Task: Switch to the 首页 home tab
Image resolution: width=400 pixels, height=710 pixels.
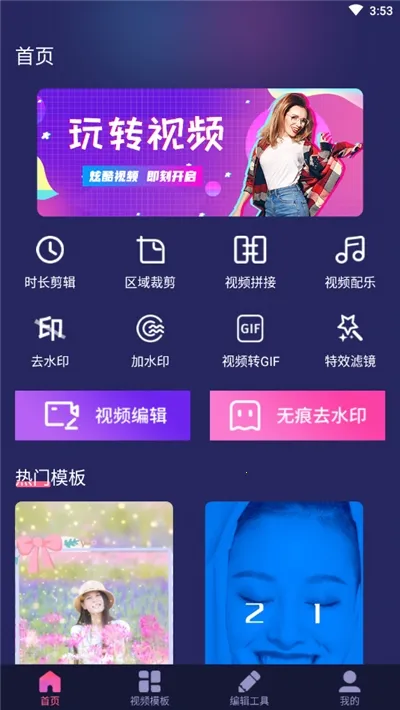Action: [50, 688]
